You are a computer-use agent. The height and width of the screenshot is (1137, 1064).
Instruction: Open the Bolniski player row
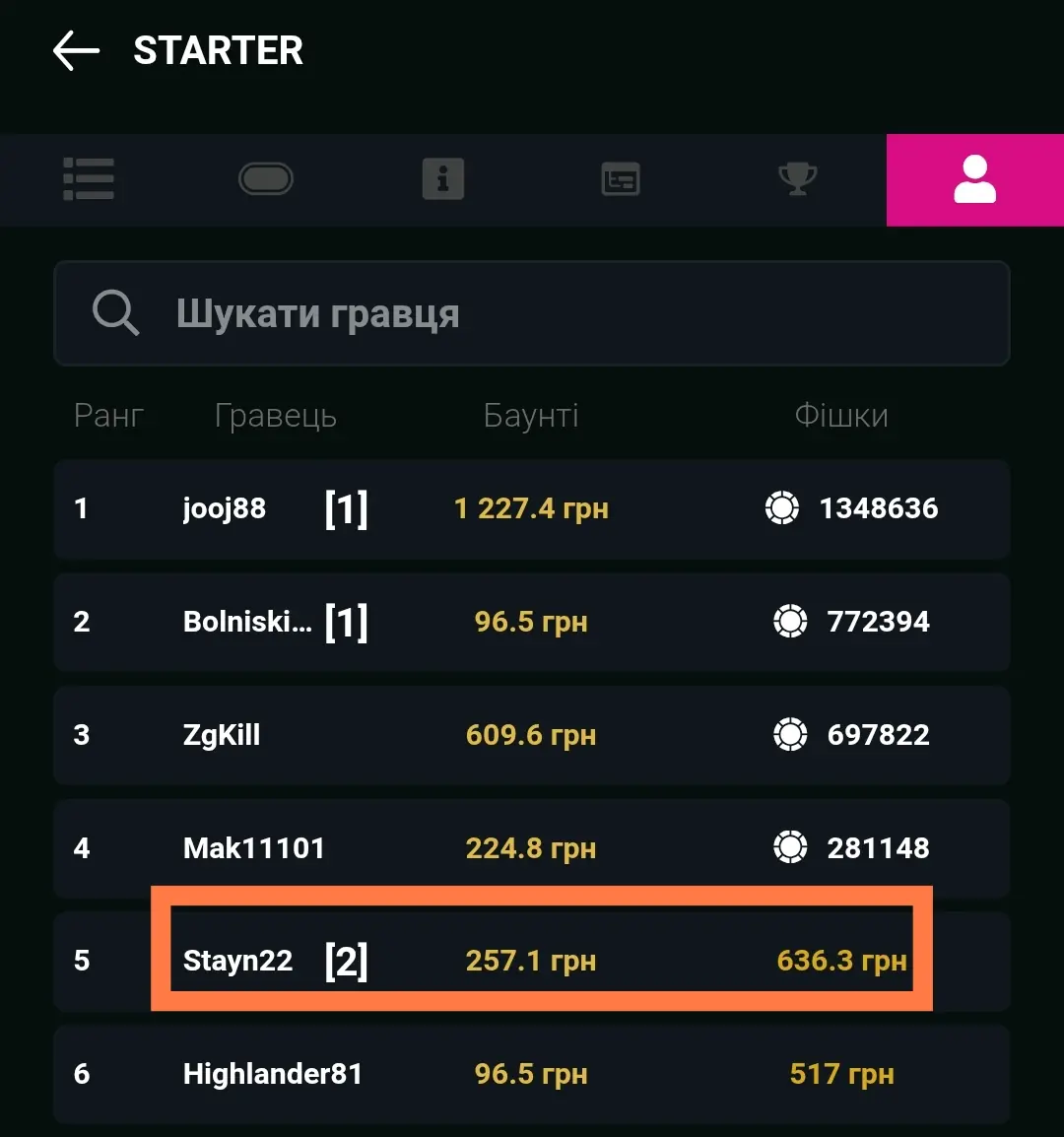(532, 622)
